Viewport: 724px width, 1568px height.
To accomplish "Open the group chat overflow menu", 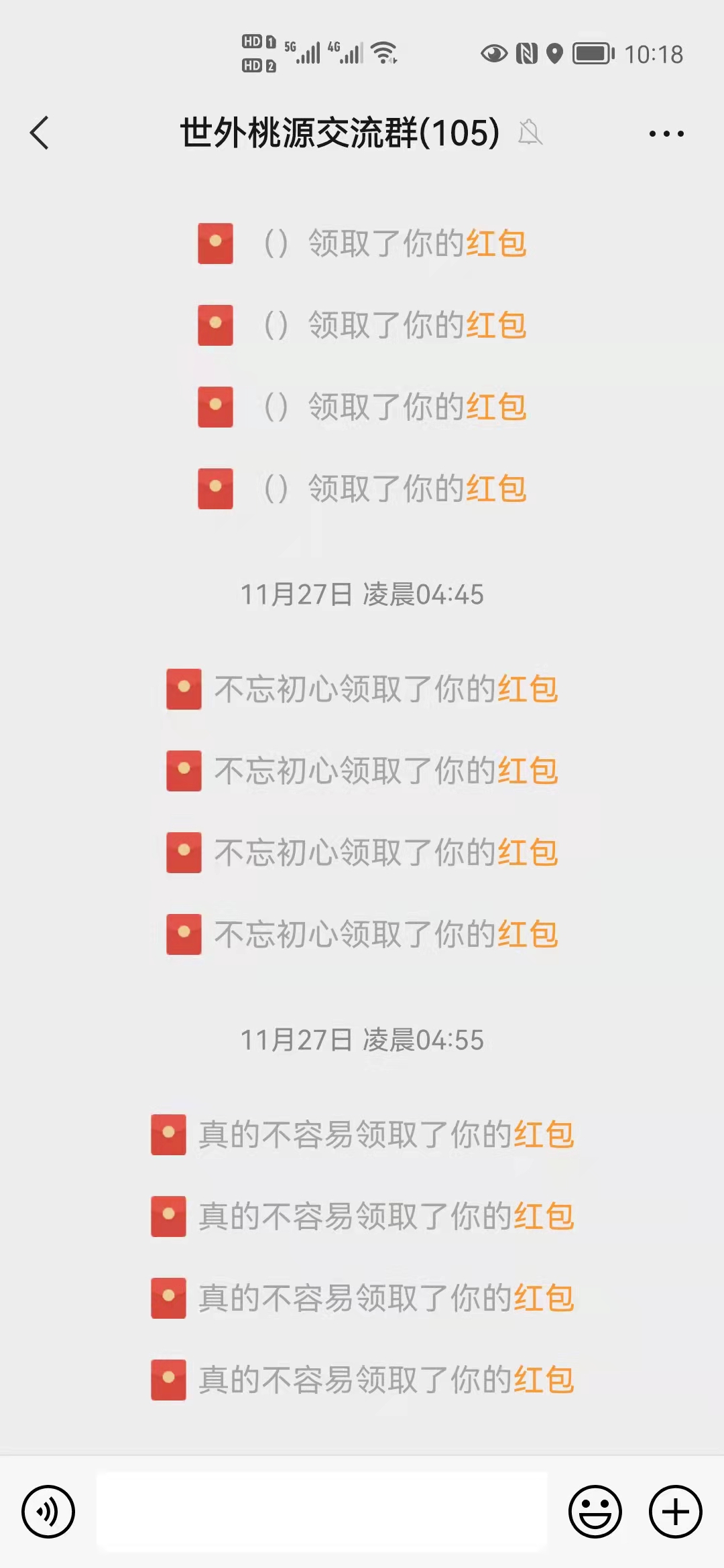I will pyautogui.click(x=666, y=133).
